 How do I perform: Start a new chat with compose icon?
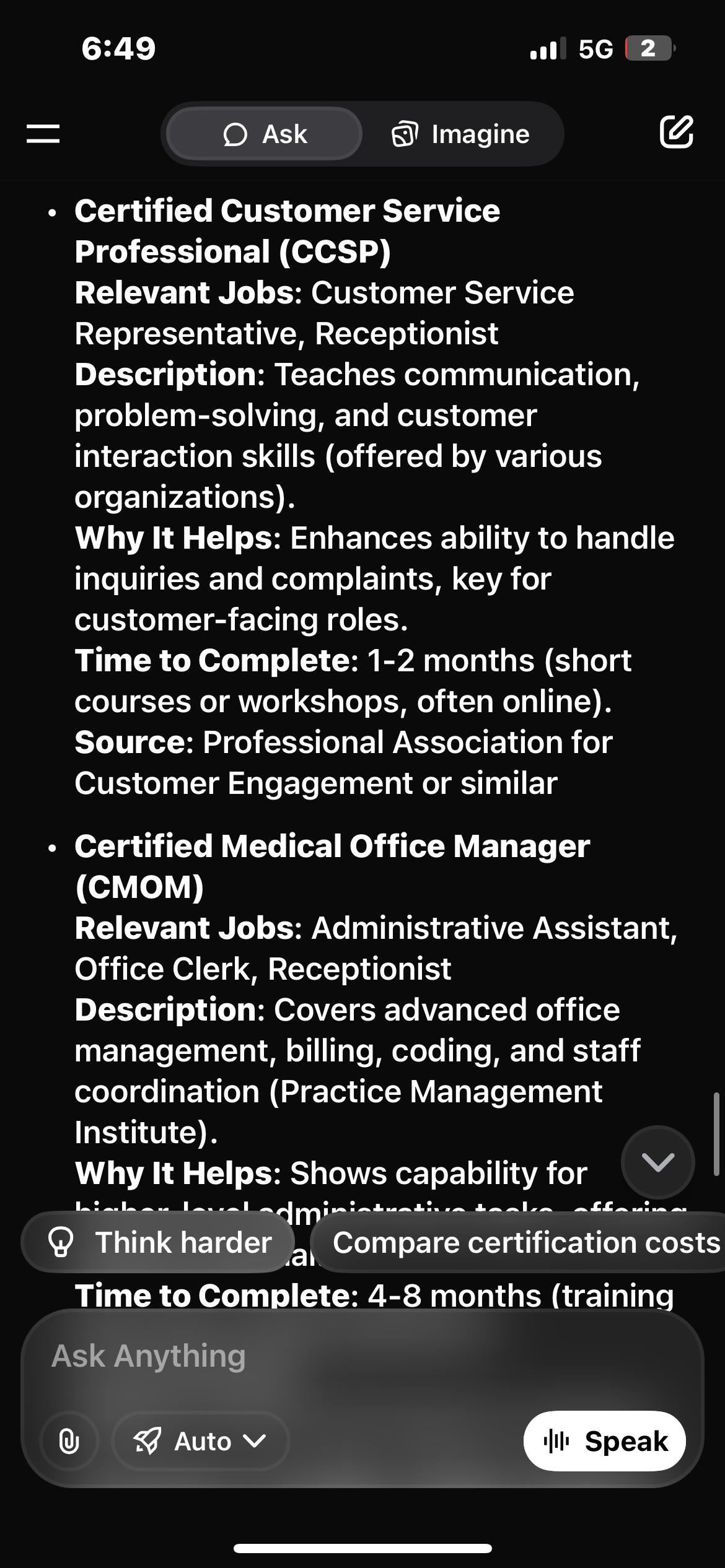tap(676, 132)
